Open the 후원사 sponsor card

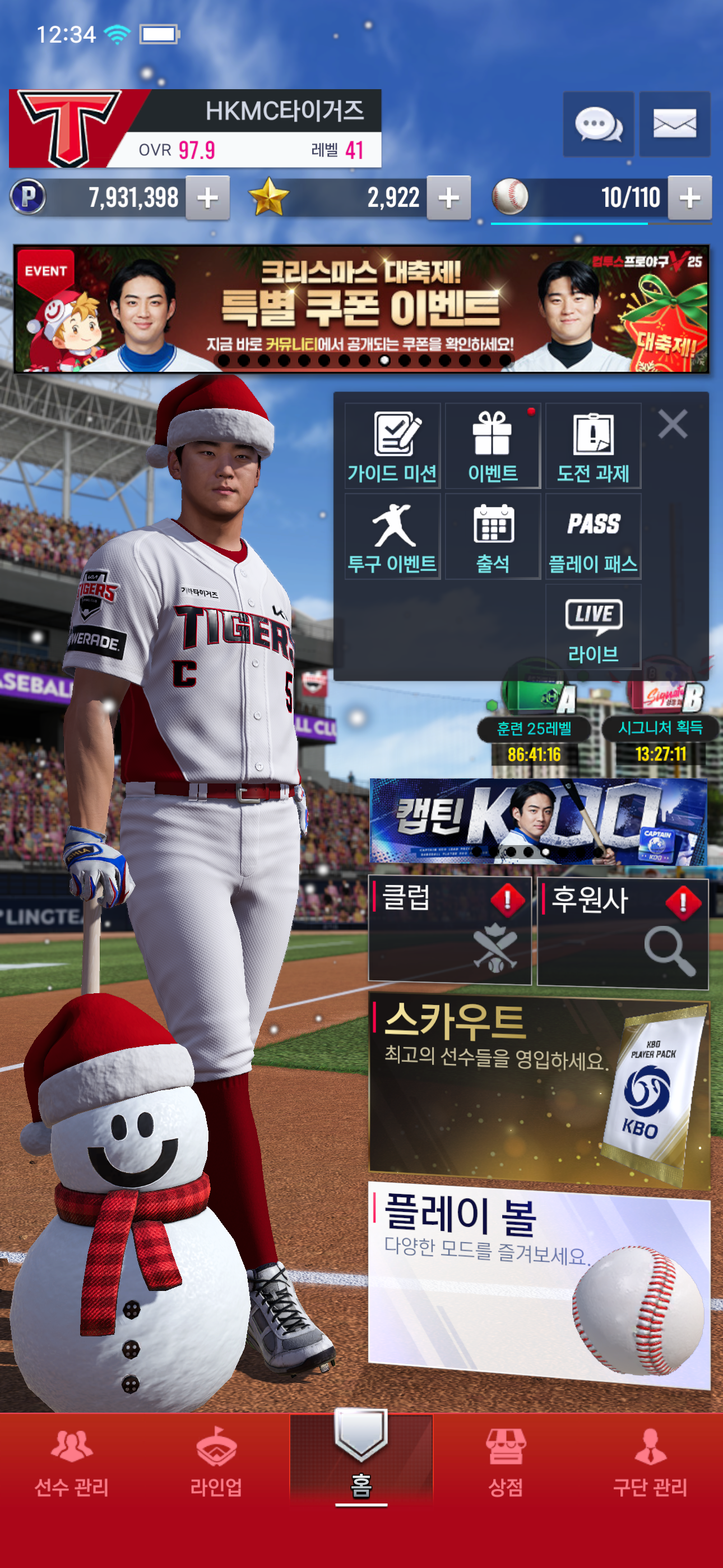(623, 932)
